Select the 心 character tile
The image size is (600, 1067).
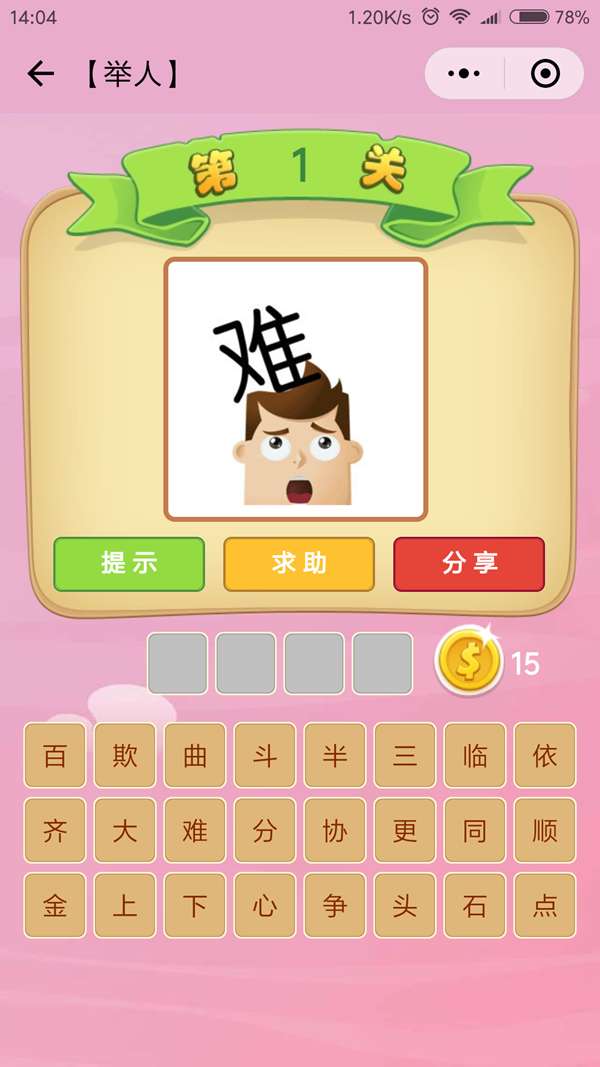click(x=265, y=905)
